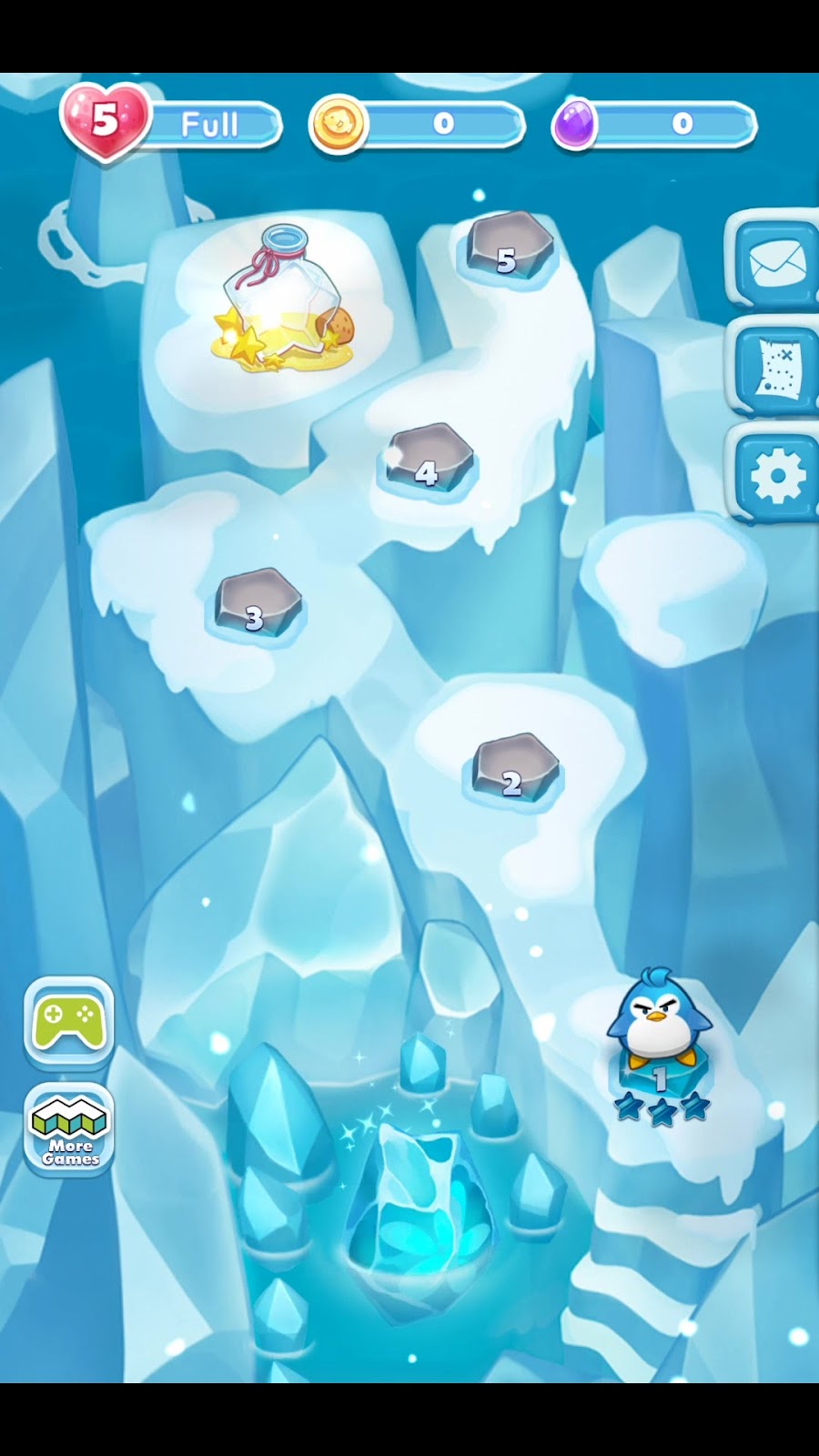The image size is (819, 1456).
Task: Open the mail envelope inbox
Action: tap(775, 262)
